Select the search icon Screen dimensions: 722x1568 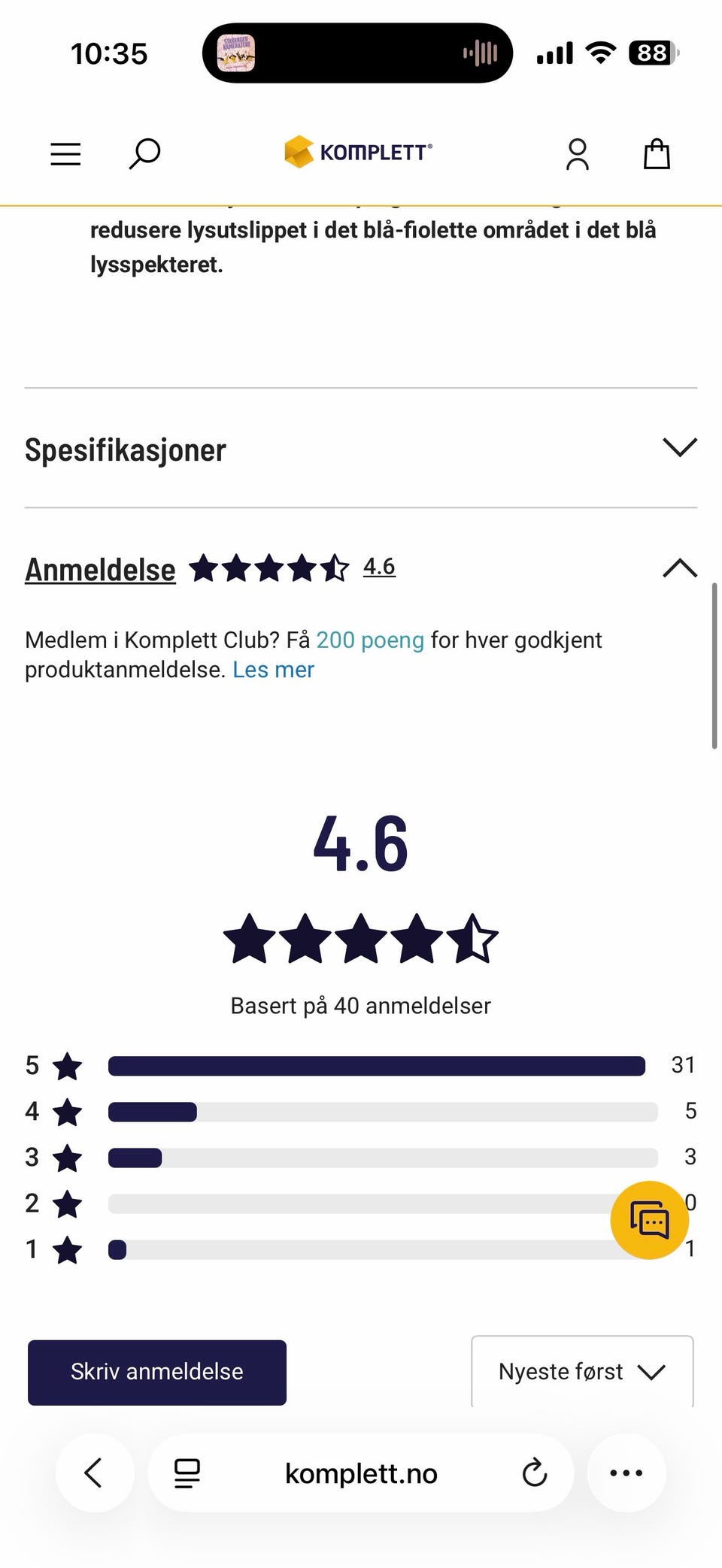point(144,153)
